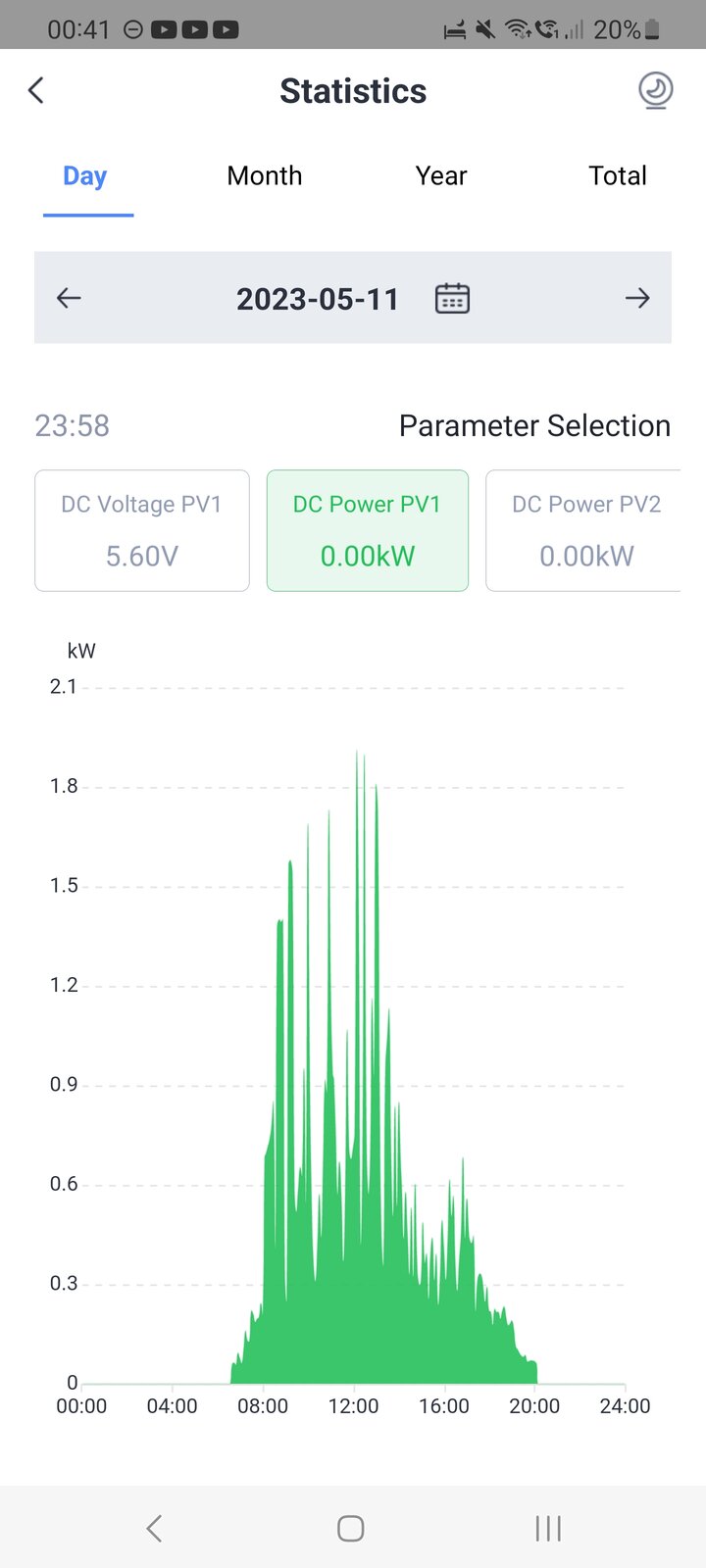Open the system recent apps view

[548, 1528]
